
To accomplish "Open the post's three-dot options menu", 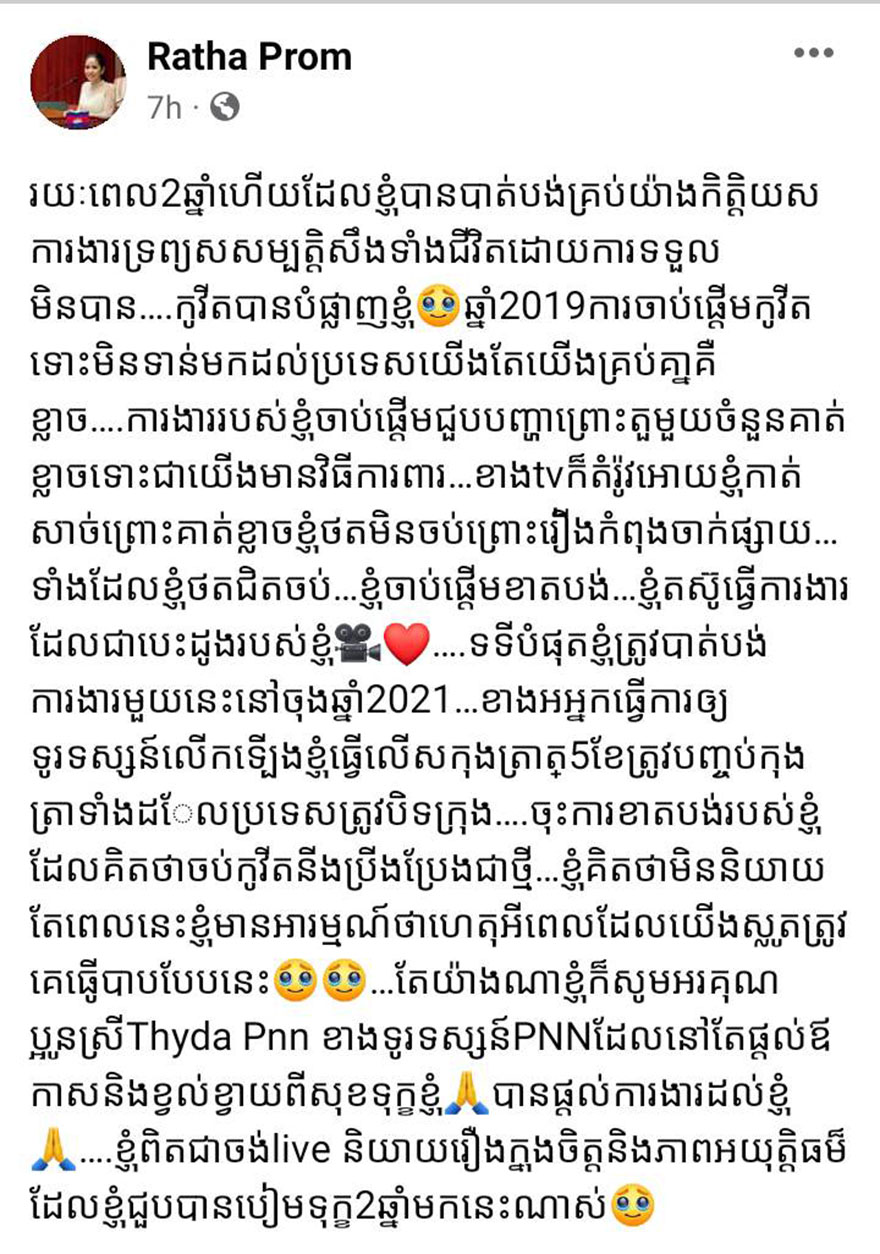I will tap(815, 54).
